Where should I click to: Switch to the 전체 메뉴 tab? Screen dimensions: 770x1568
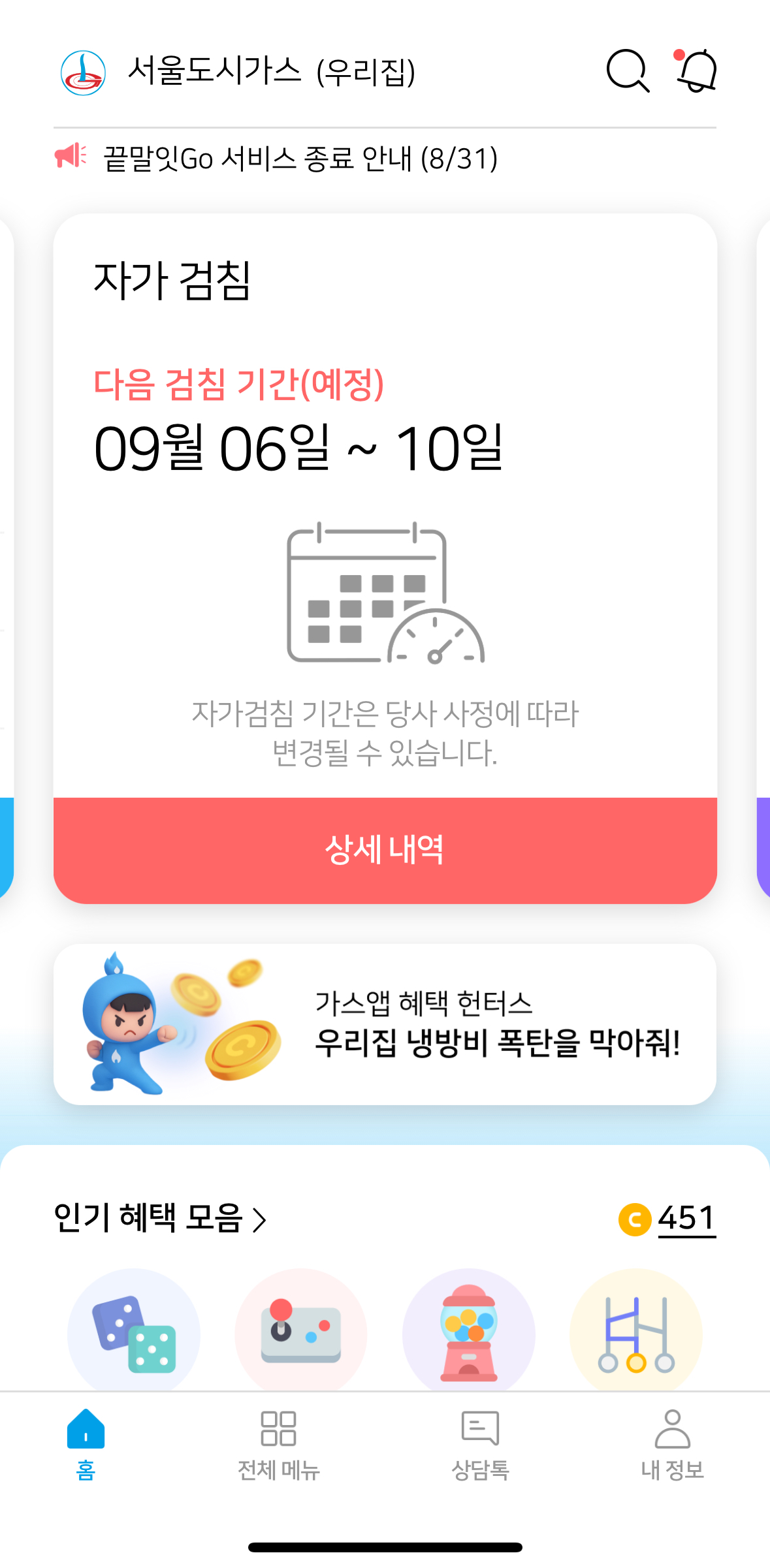coord(278,1444)
